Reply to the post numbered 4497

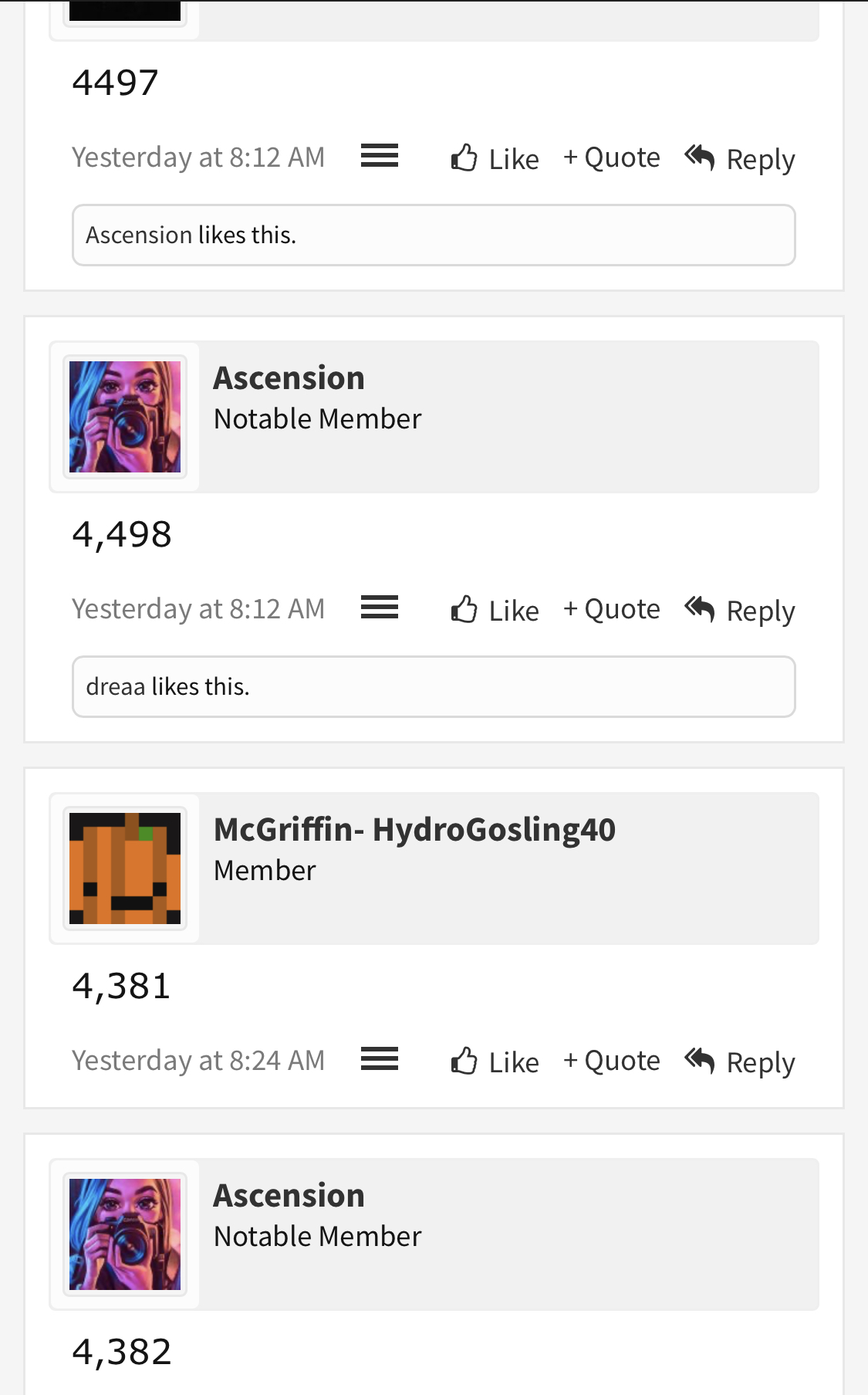point(740,159)
